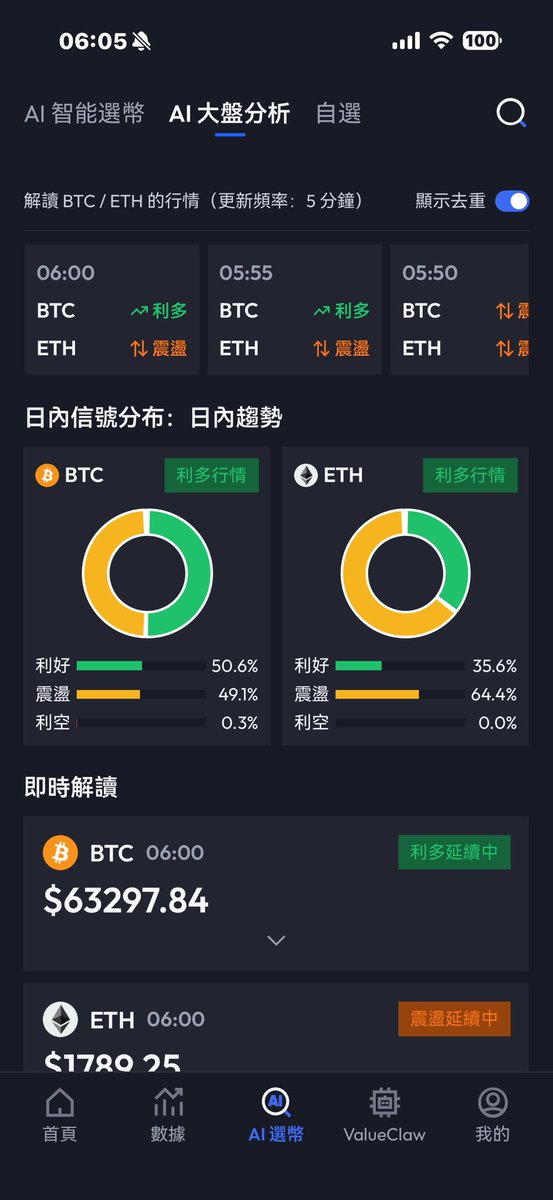The height and width of the screenshot is (1200, 553).
Task: Open the 05:50 signal card
Action: (459, 310)
